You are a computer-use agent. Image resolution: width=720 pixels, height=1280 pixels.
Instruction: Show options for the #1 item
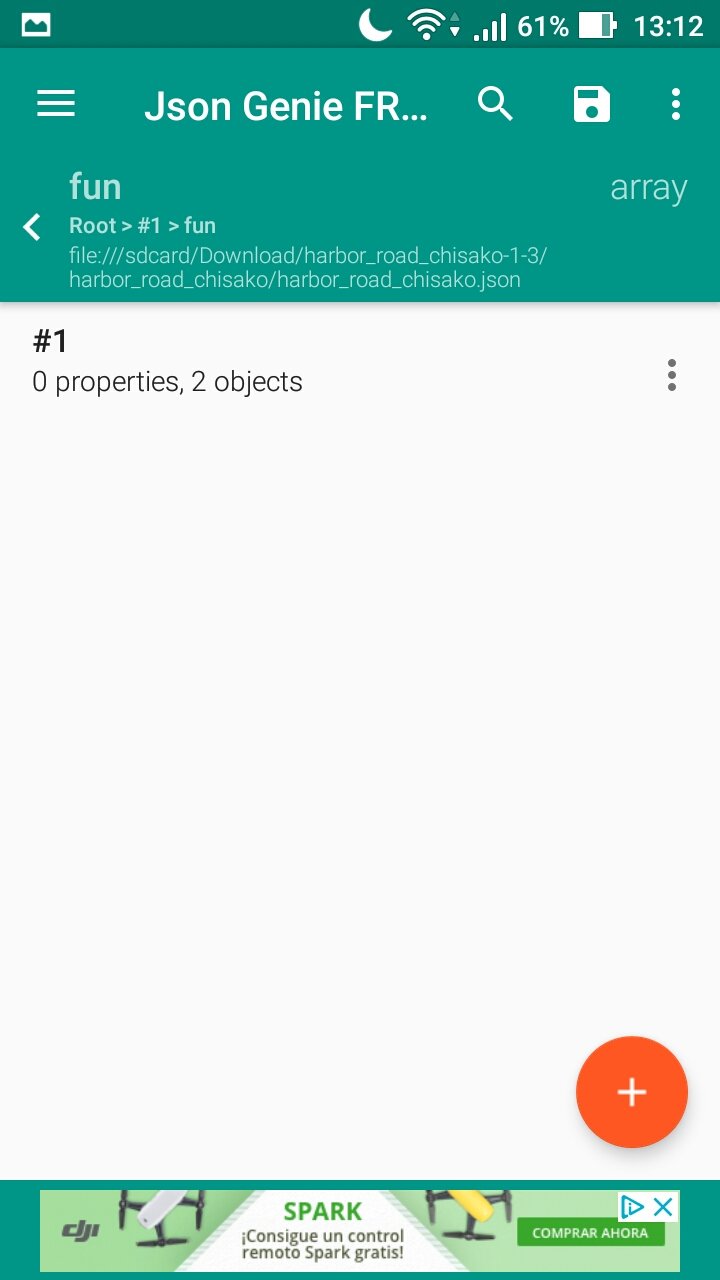pos(672,375)
